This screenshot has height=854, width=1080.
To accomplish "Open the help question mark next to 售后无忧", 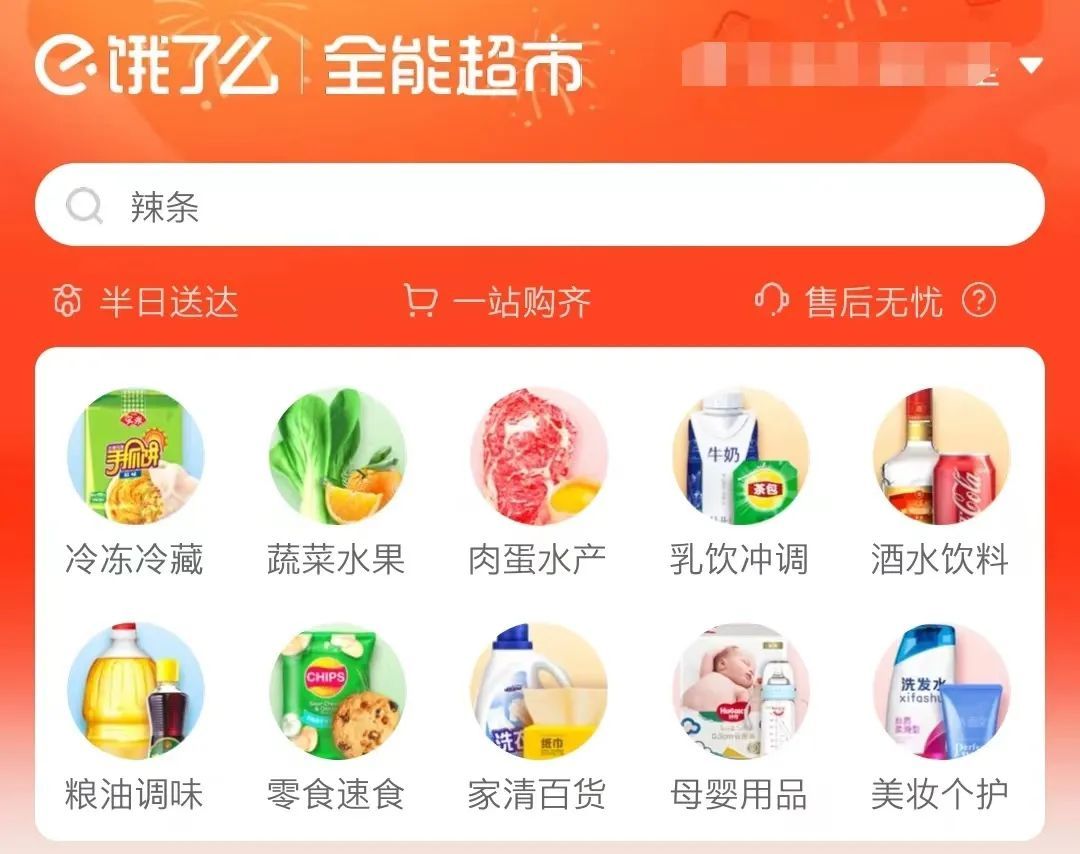I will tap(979, 300).
